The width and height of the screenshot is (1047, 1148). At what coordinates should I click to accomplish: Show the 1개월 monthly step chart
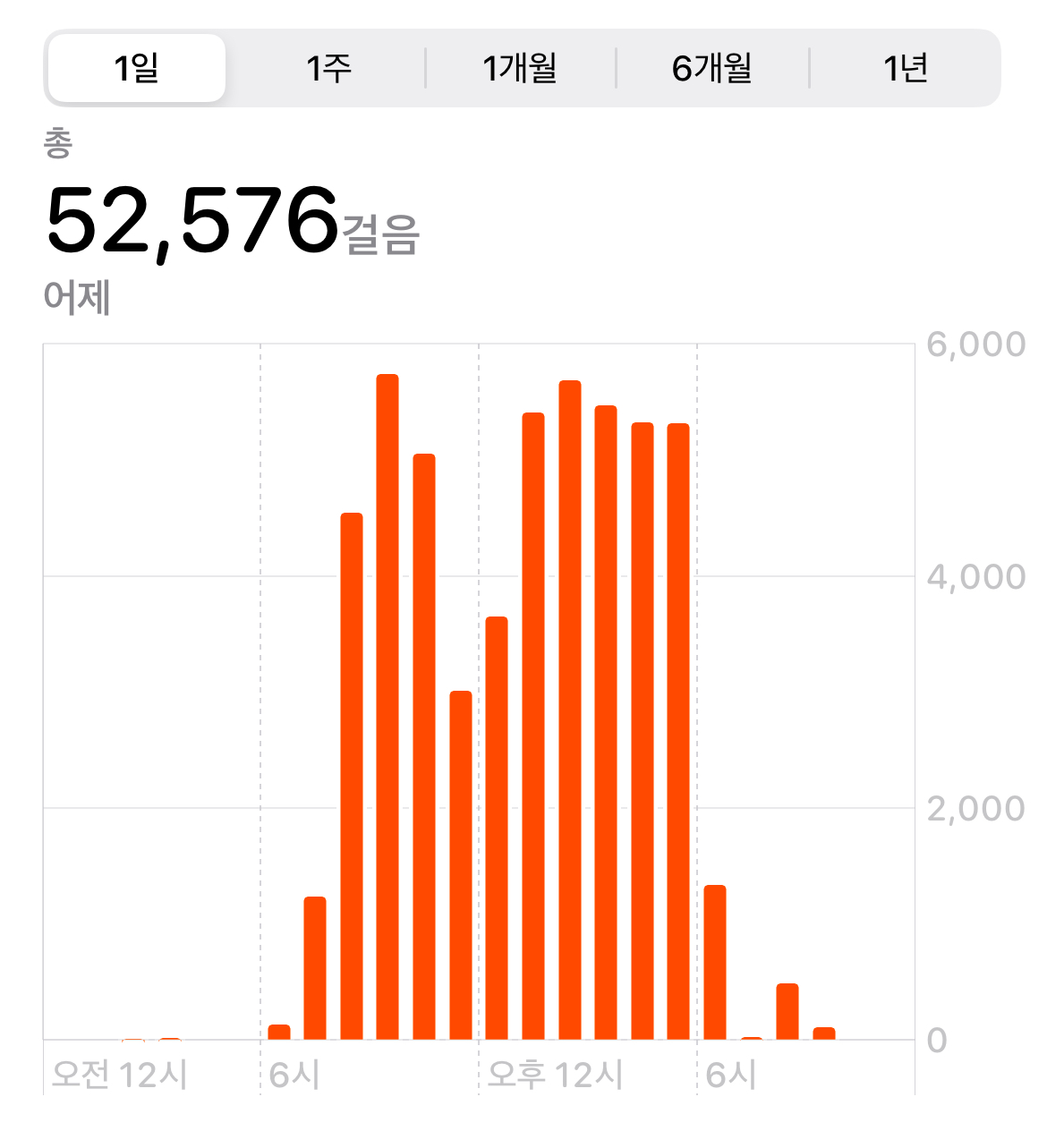coord(520,68)
